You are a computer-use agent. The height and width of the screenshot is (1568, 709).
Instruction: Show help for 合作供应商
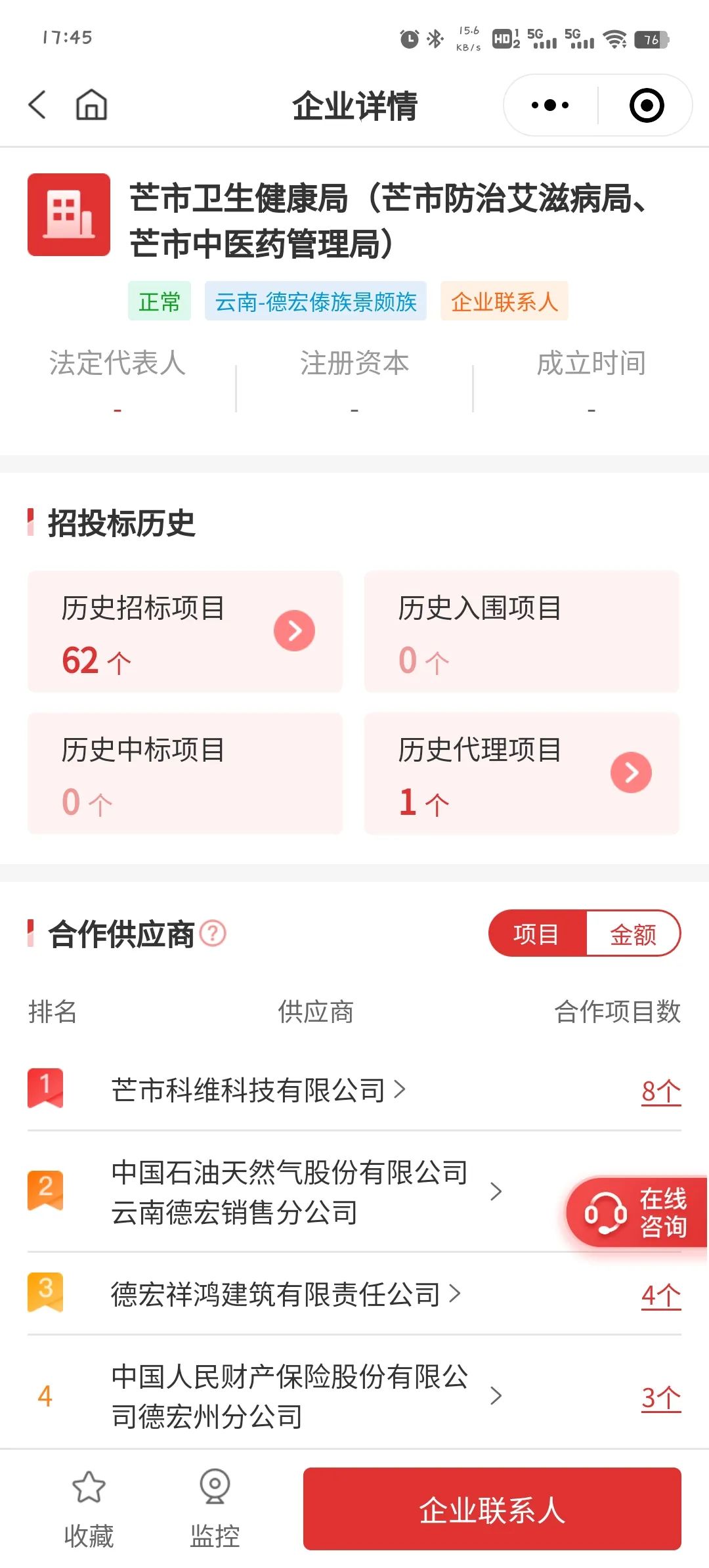coord(213,933)
